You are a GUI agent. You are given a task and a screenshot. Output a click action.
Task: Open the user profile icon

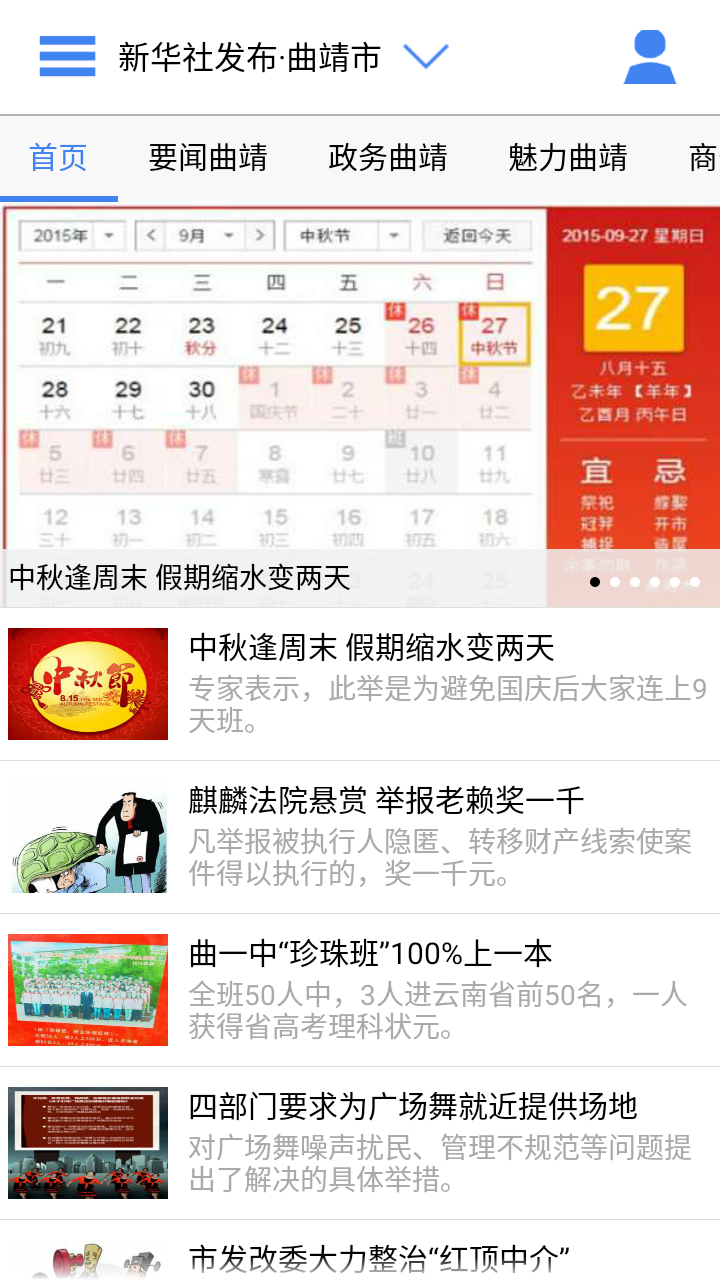click(650, 57)
